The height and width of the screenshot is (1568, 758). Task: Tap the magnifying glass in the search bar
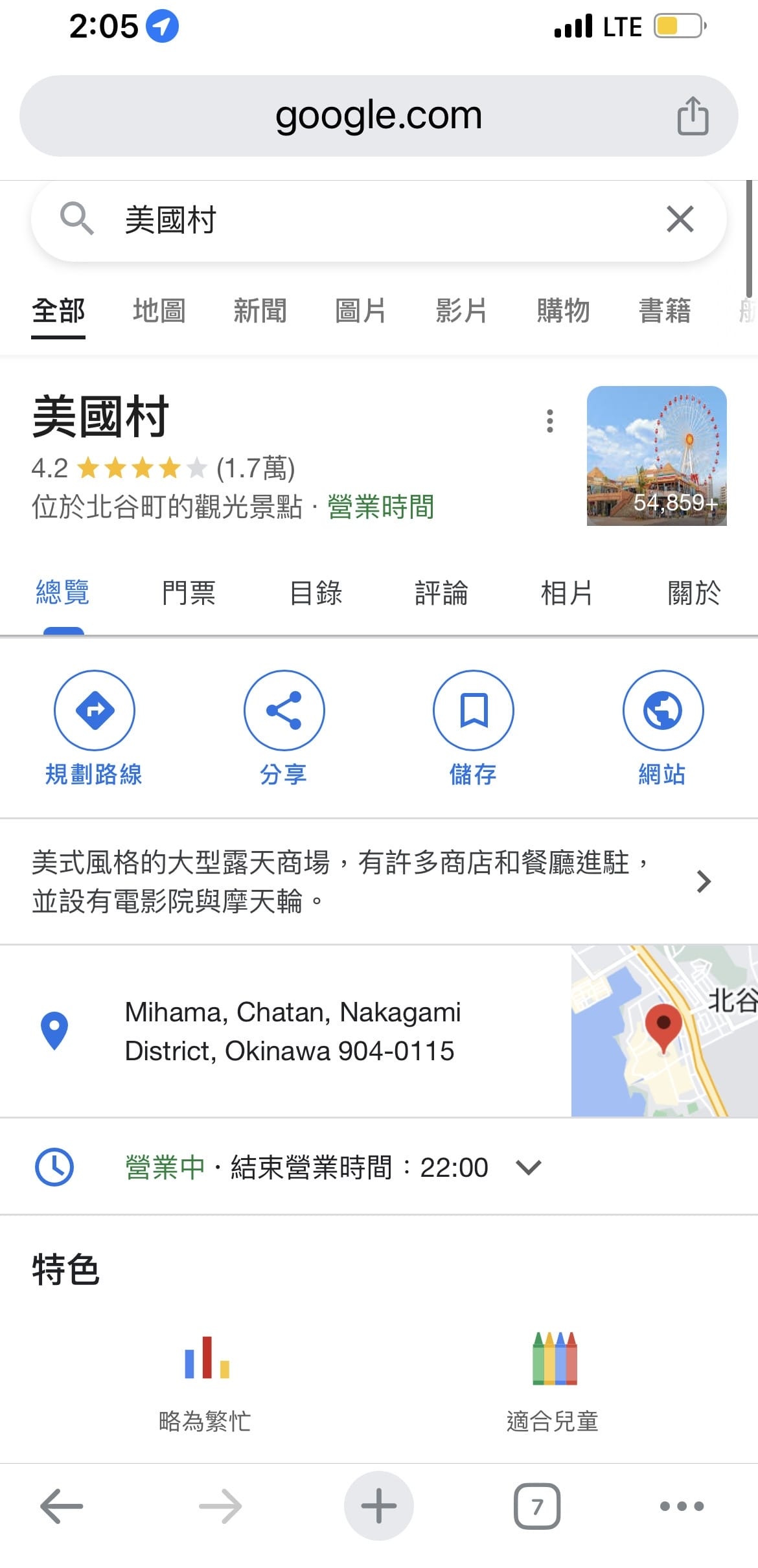click(x=78, y=220)
